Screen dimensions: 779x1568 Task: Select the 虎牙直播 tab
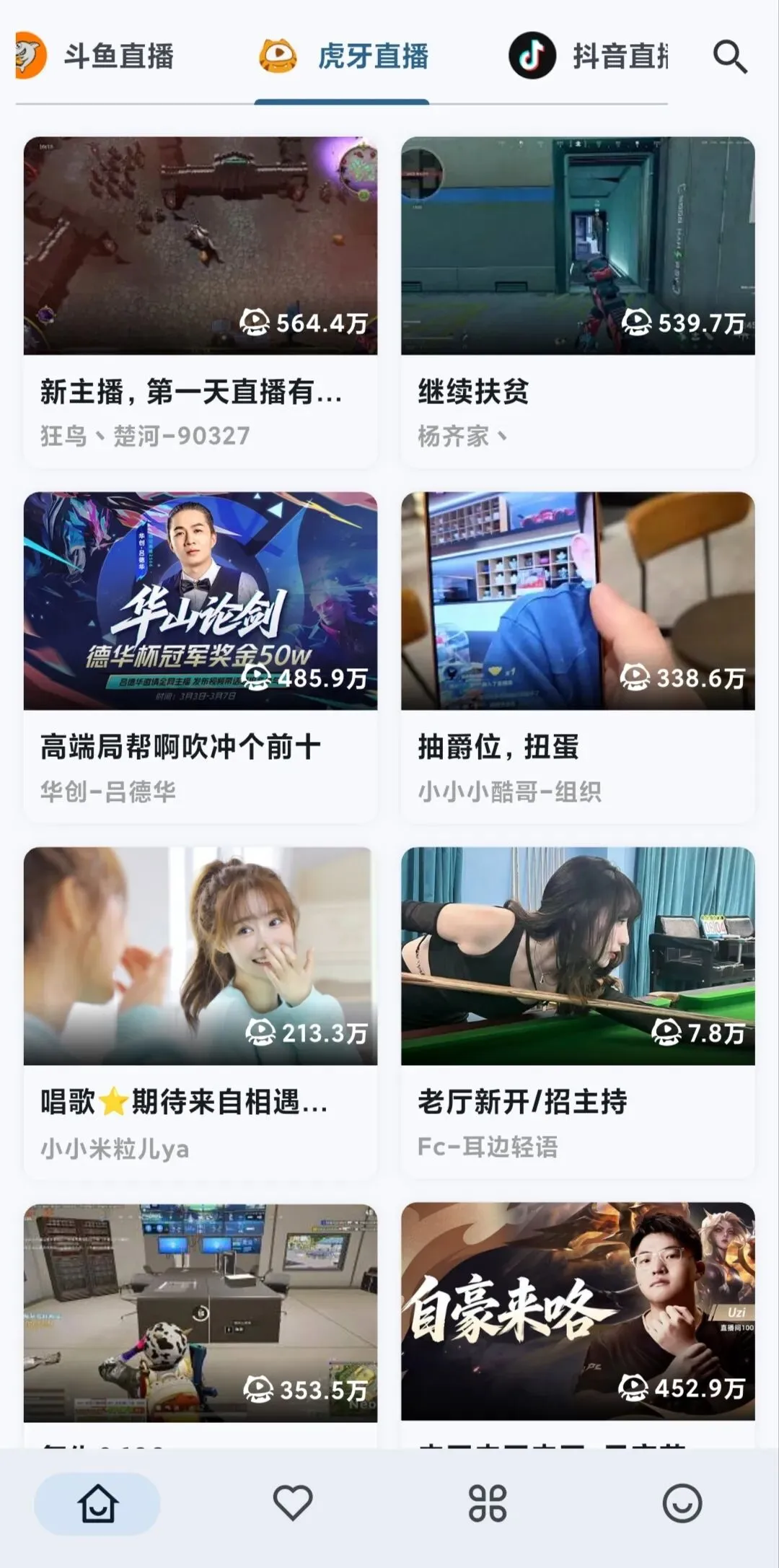pyautogui.click(x=344, y=56)
